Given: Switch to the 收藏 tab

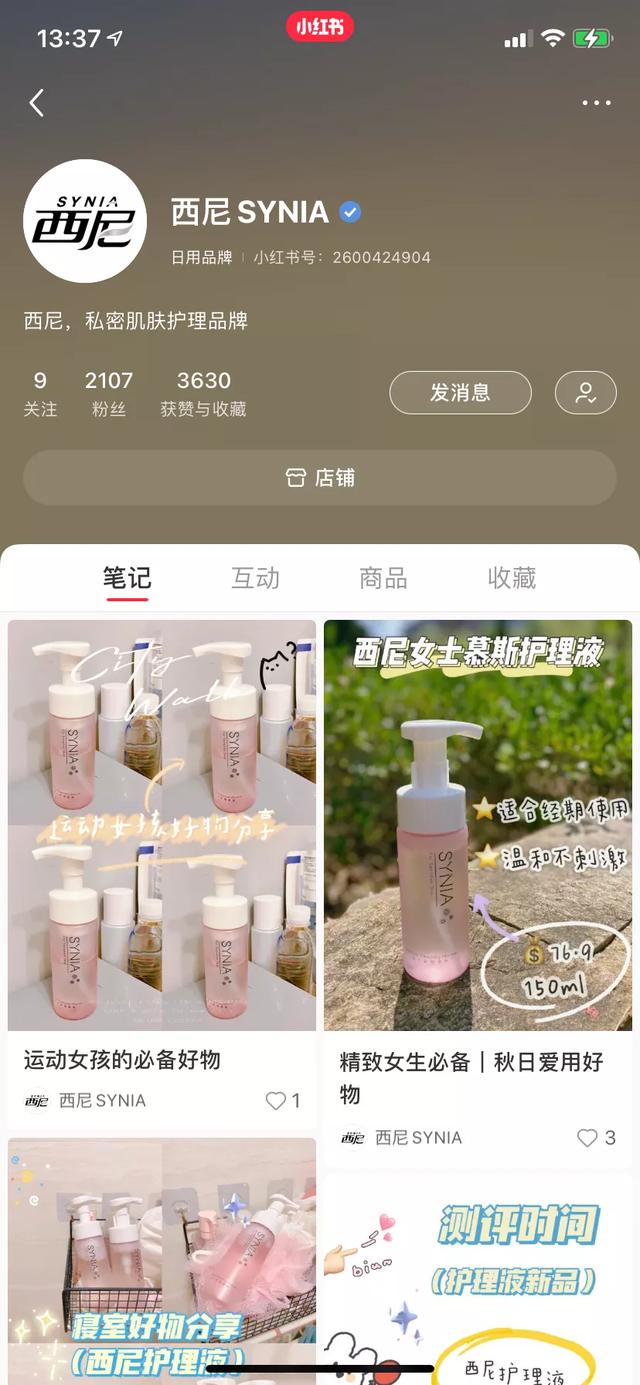Looking at the screenshot, I should click(x=511, y=578).
